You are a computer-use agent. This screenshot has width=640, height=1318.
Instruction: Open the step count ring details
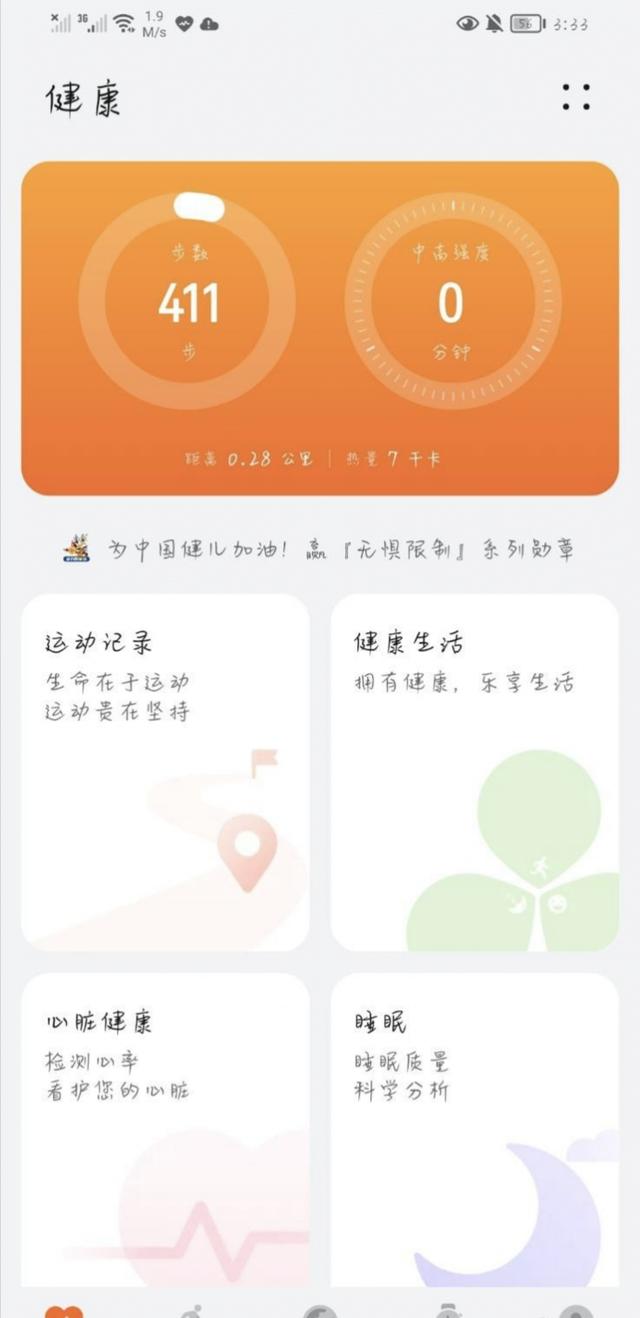[x=187, y=302]
